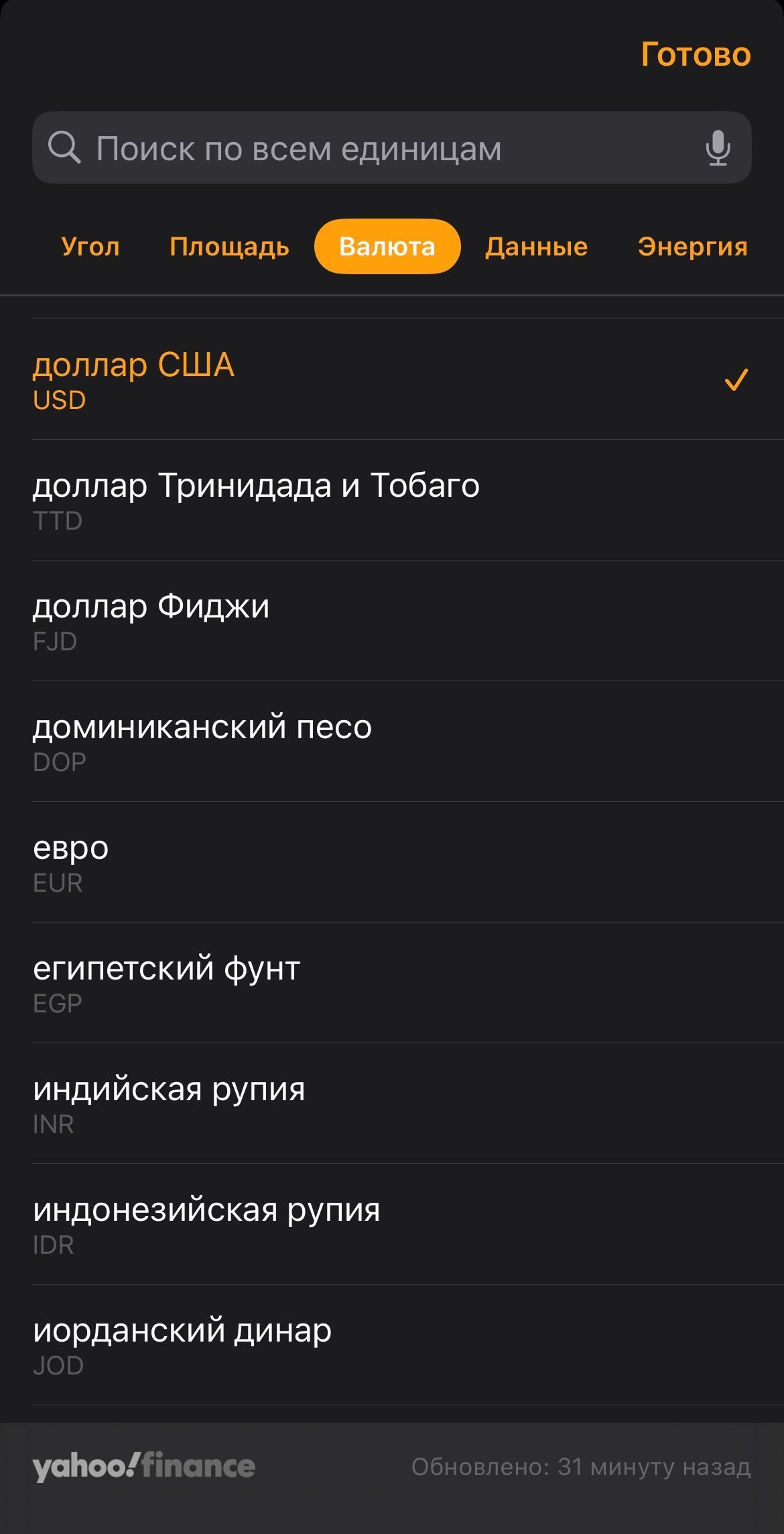The image size is (784, 1534).
Task: Activate the microphone for voice search
Action: 718,147
